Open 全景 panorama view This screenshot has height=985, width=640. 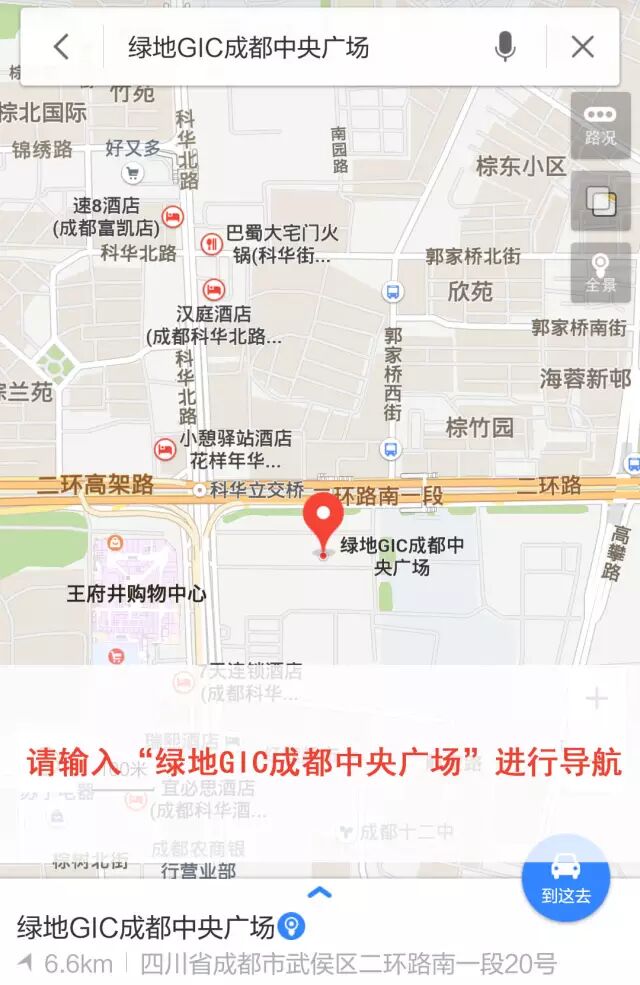[x=600, y=272]
